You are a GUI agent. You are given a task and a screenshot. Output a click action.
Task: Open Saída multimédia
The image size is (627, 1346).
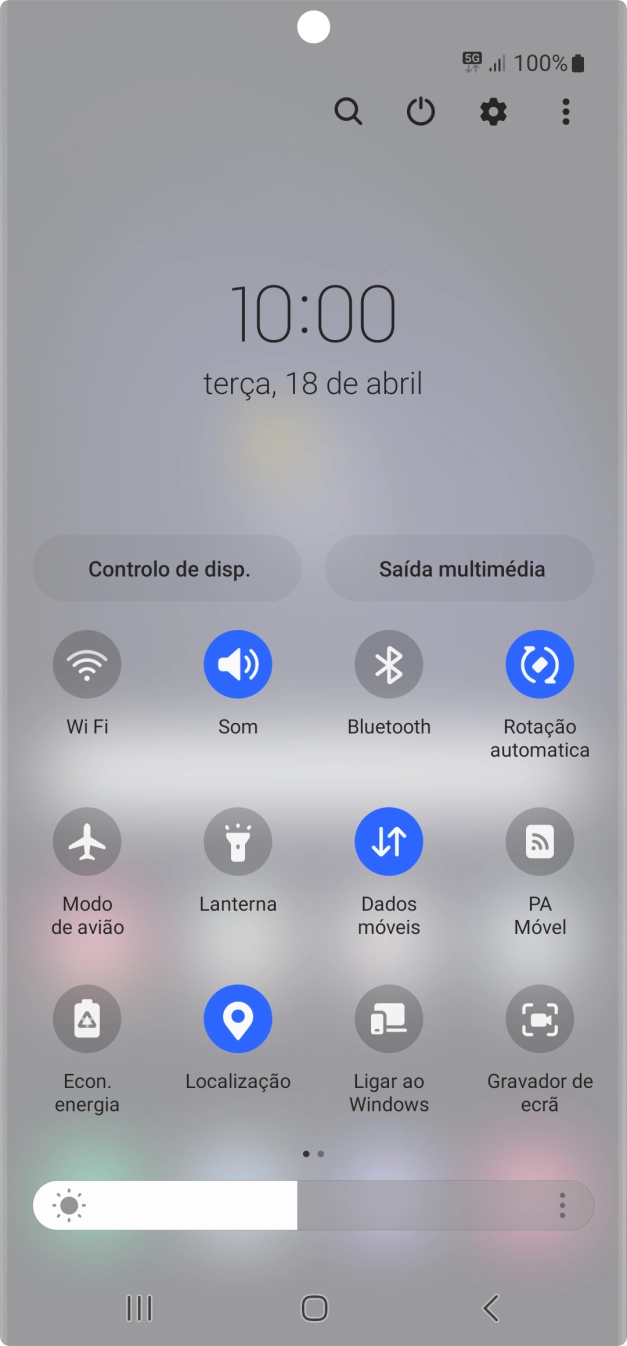(x=460, y=569)
